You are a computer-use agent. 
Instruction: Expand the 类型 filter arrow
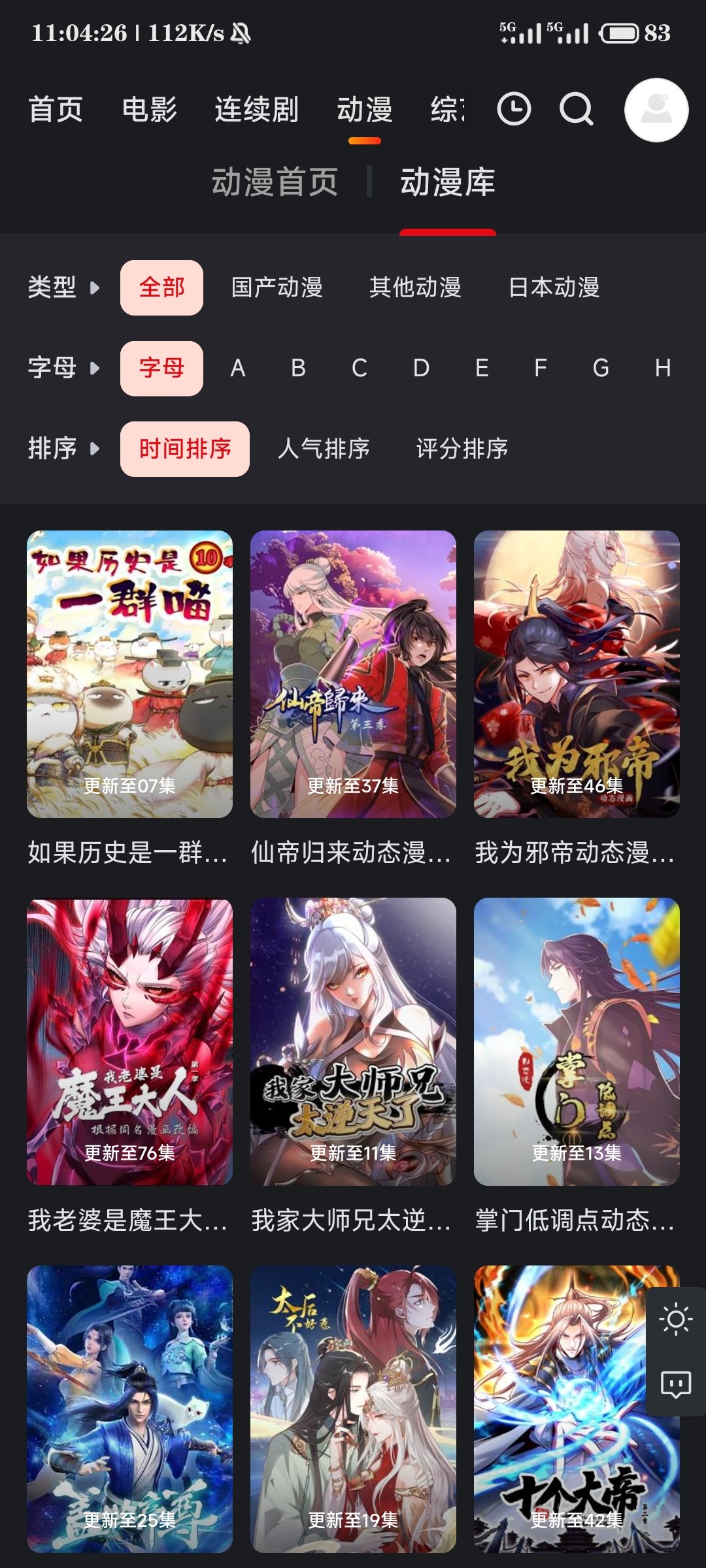(95, 286)
